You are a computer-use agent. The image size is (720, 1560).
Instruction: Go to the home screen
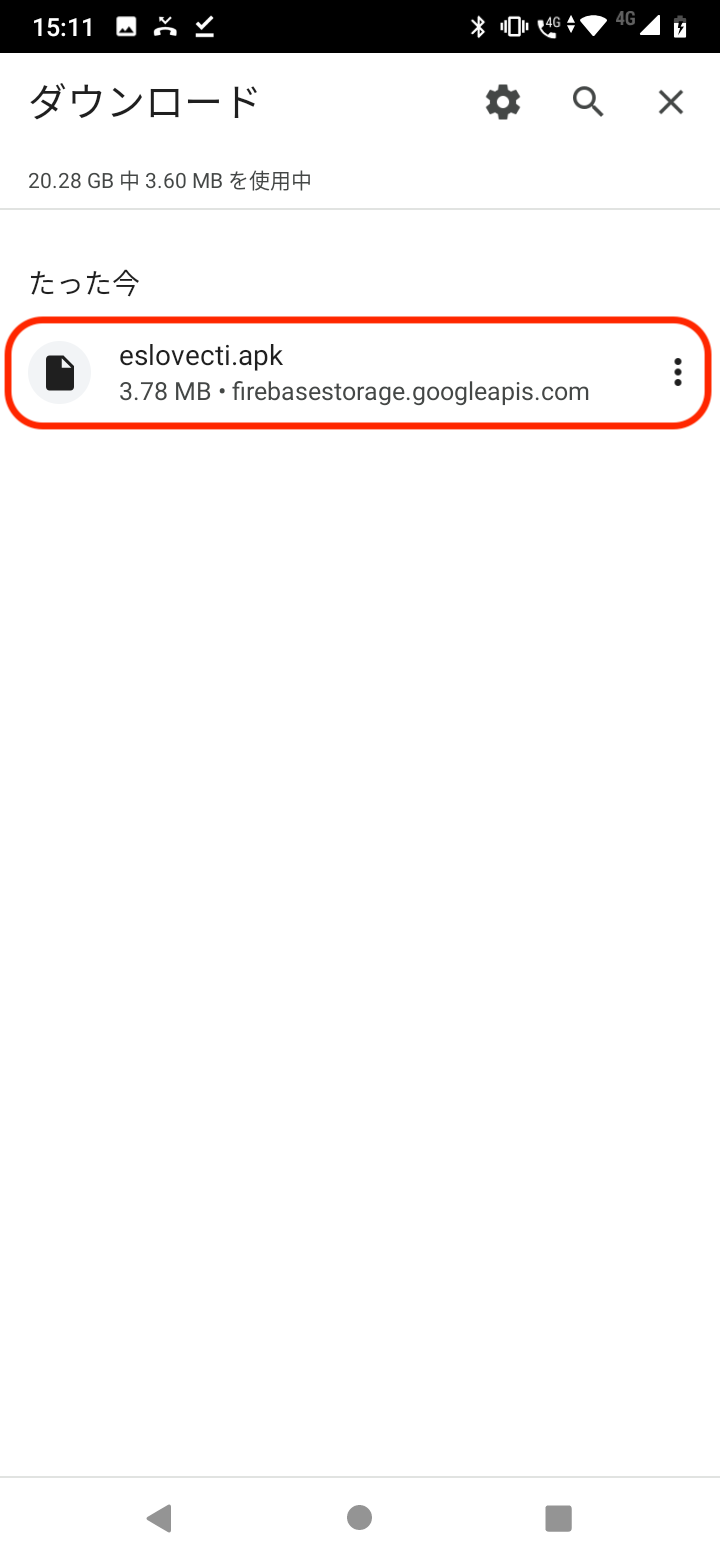tap(360, 1518)
